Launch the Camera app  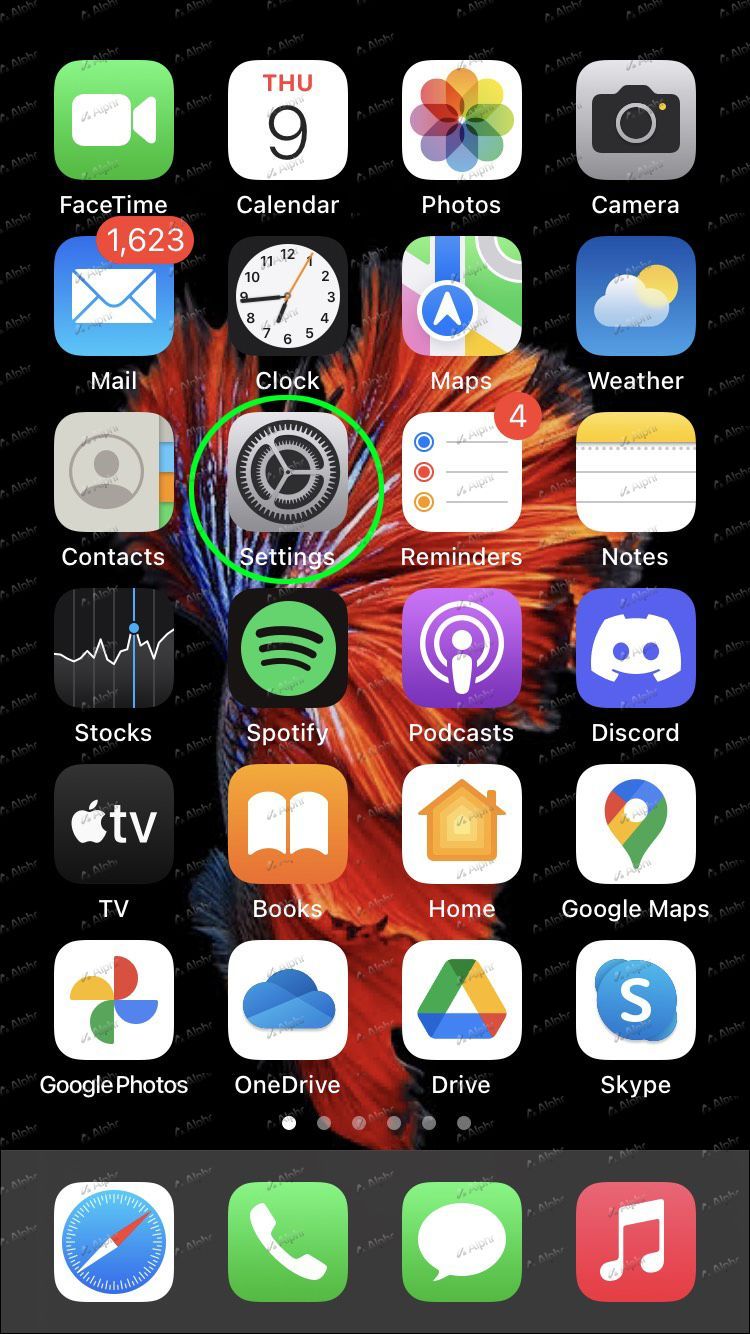635,120
